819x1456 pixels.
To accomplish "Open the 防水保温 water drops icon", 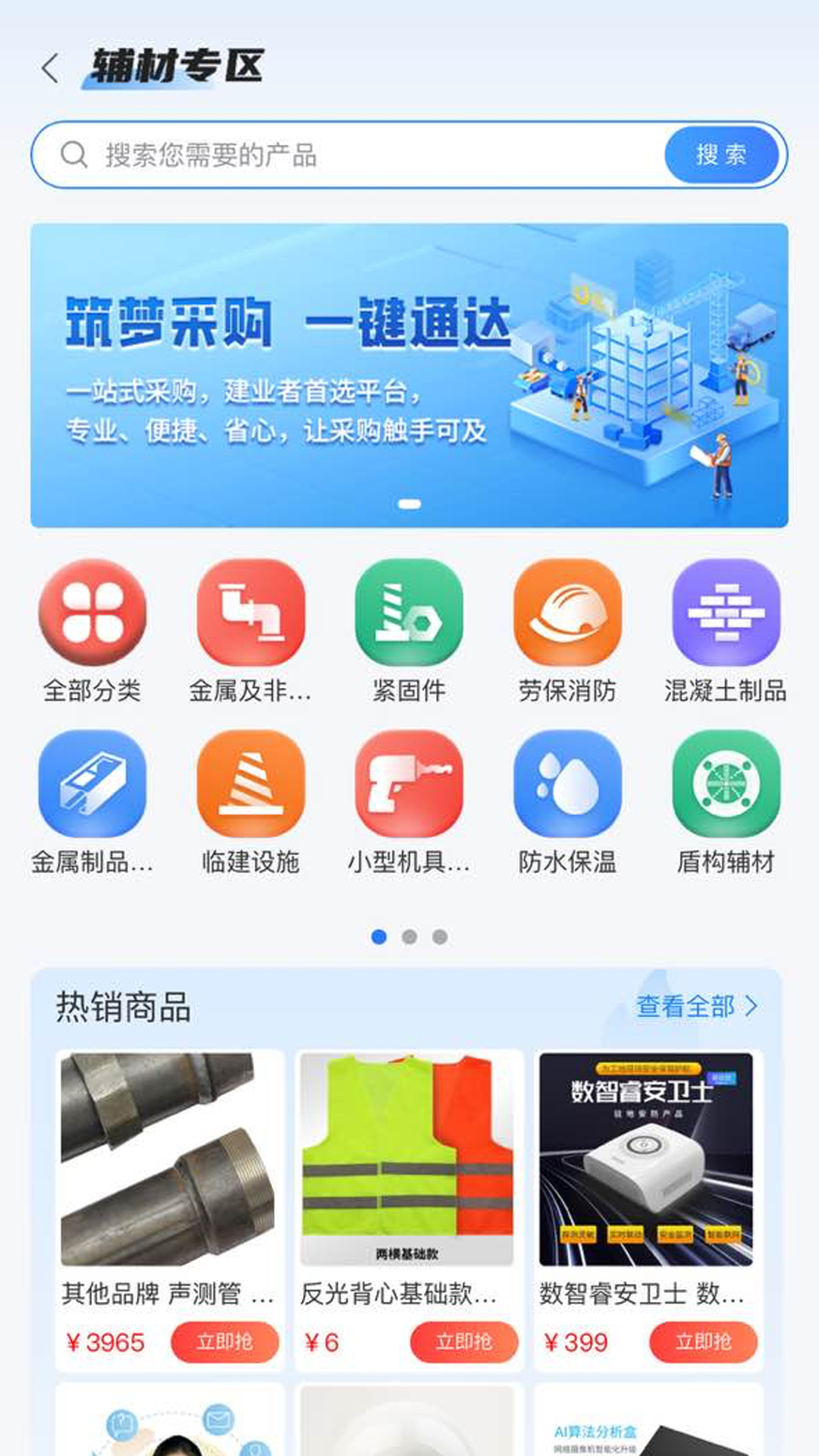I will [x=567, y=785].
